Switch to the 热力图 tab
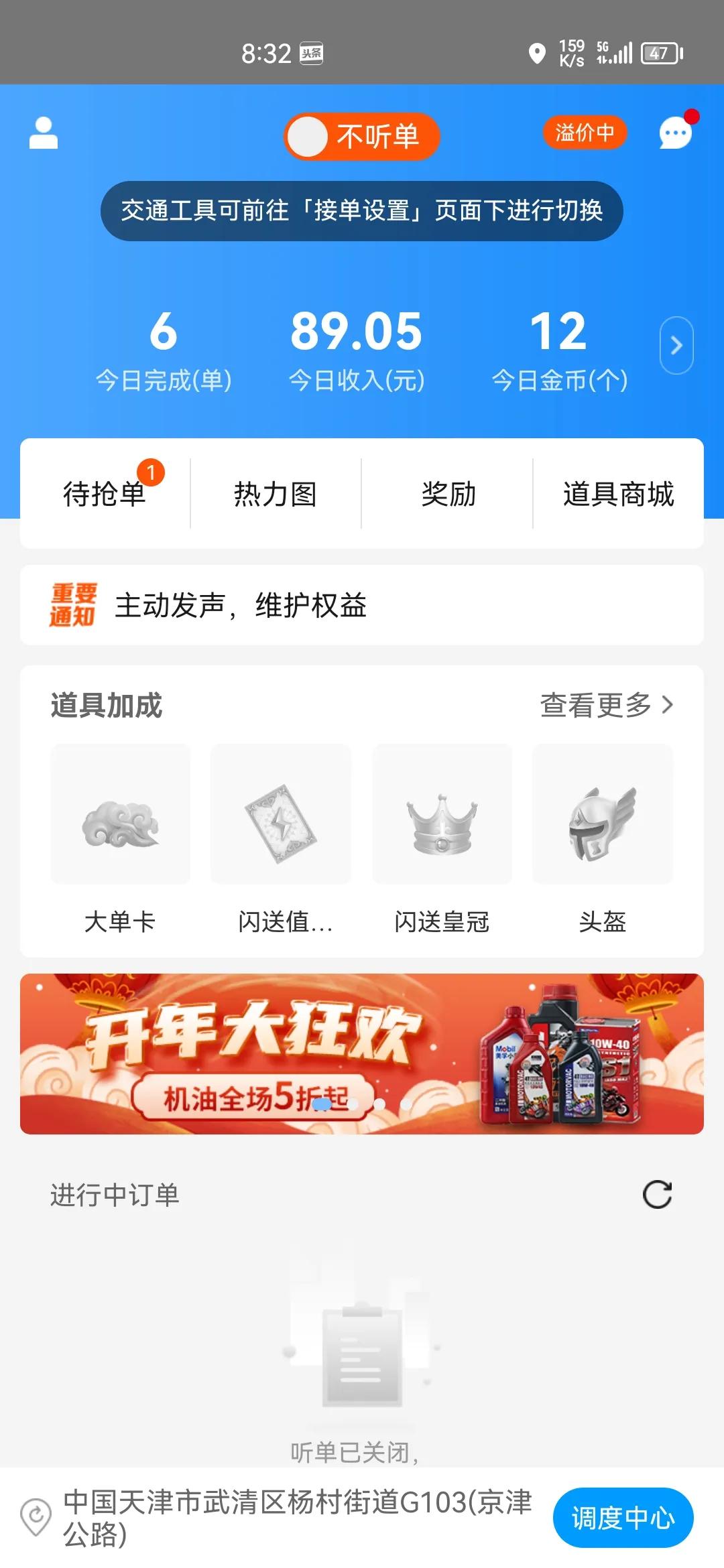 click(x=276, y=495)
